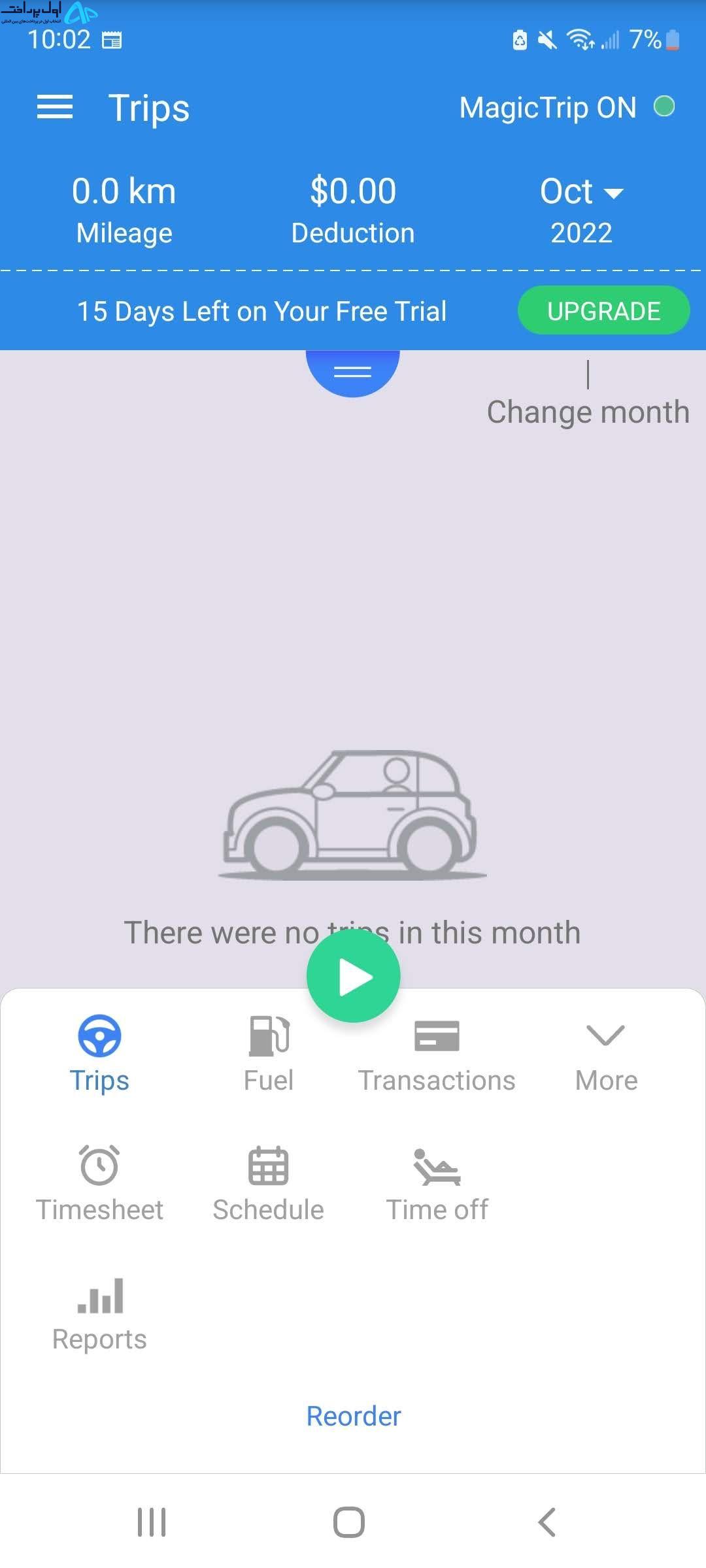Start a trip with the green play button

[x=354, y=976]
